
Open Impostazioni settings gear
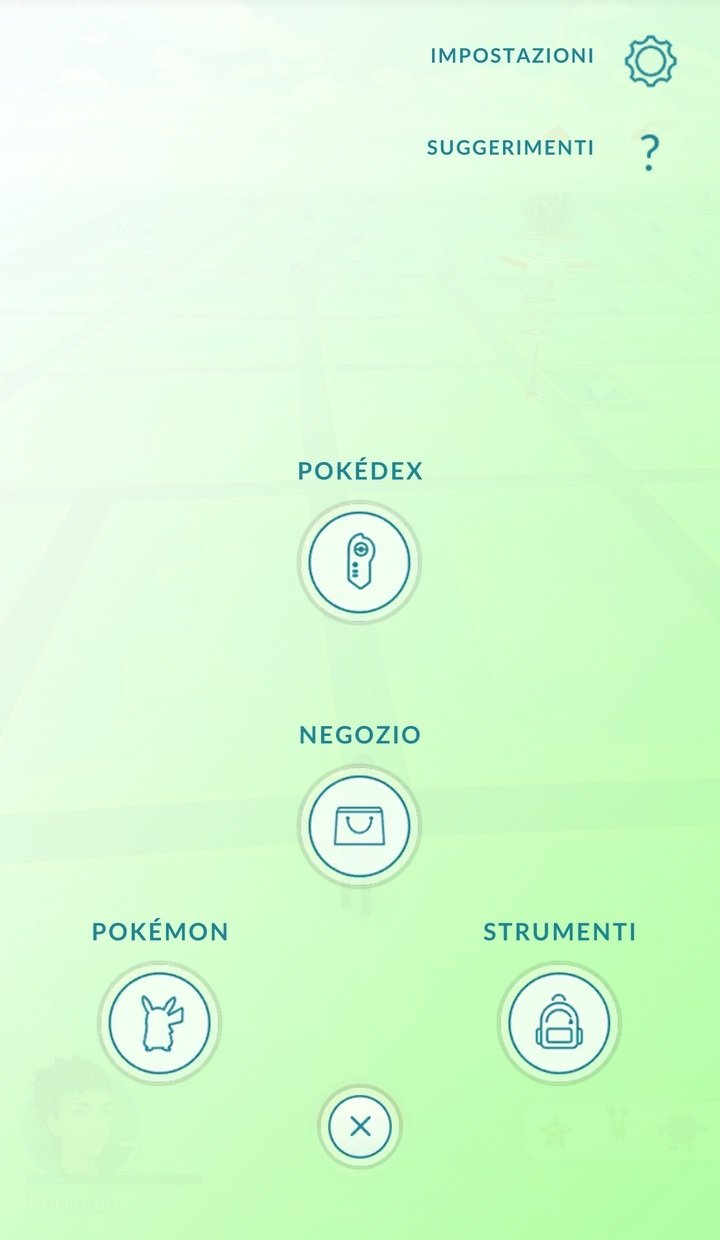point(650,60)
